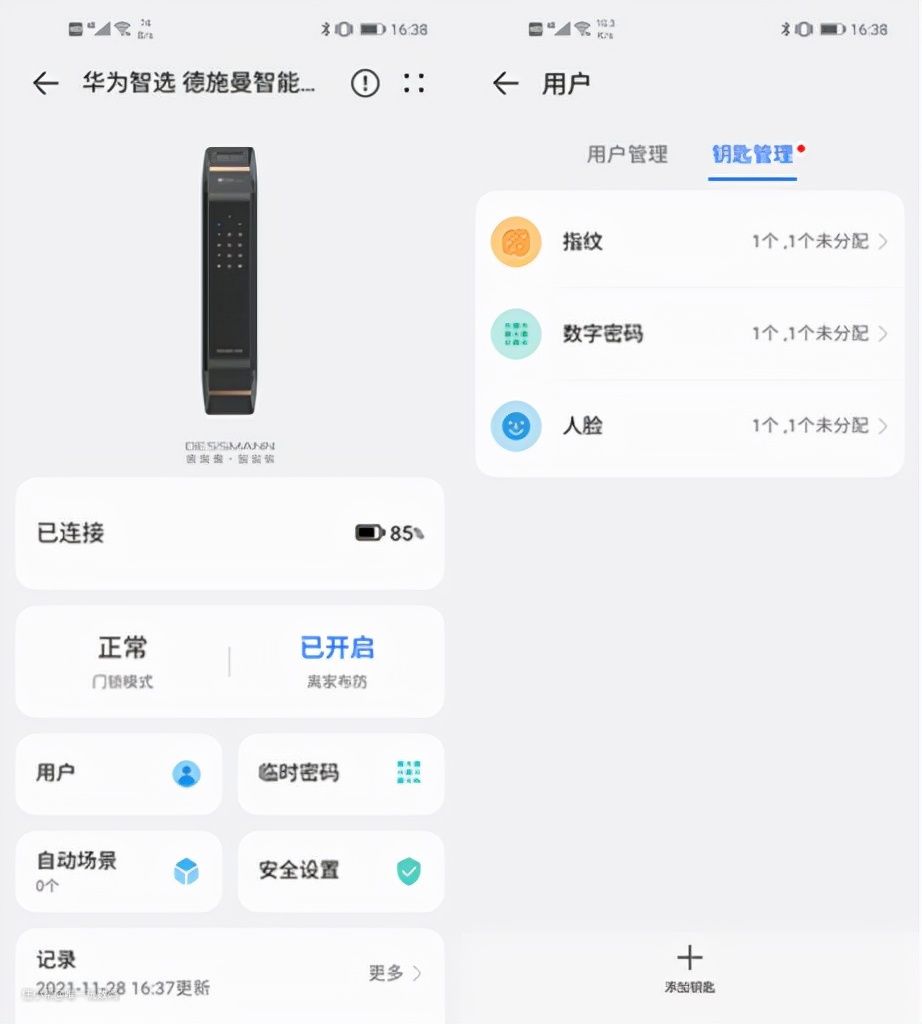The height and width of the screenshot is (1024, 922).
Task: Open the four-dot more menu
Action: point(414,84)
